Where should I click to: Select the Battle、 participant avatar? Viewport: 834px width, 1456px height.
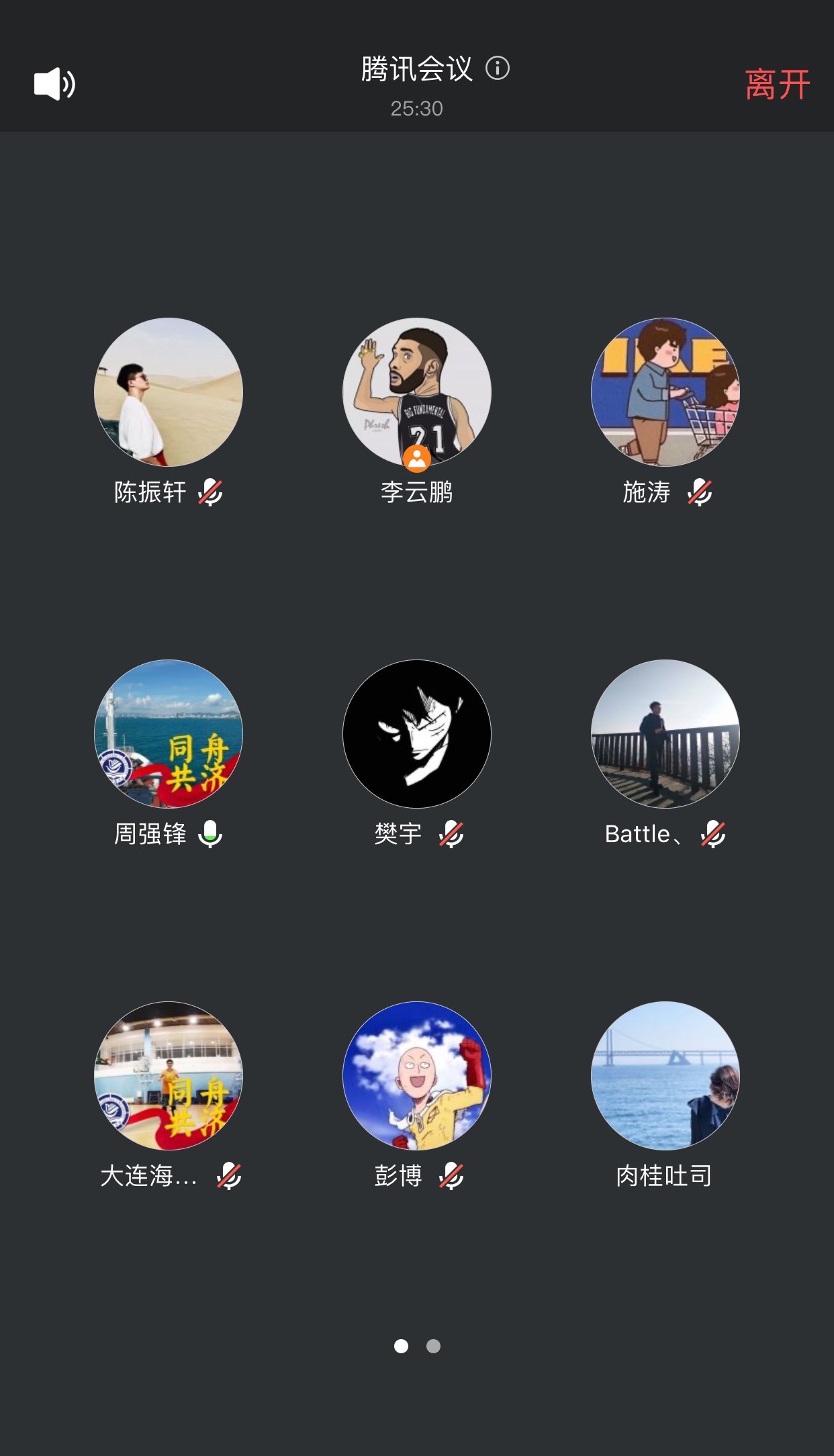click(x=665, y=734)
